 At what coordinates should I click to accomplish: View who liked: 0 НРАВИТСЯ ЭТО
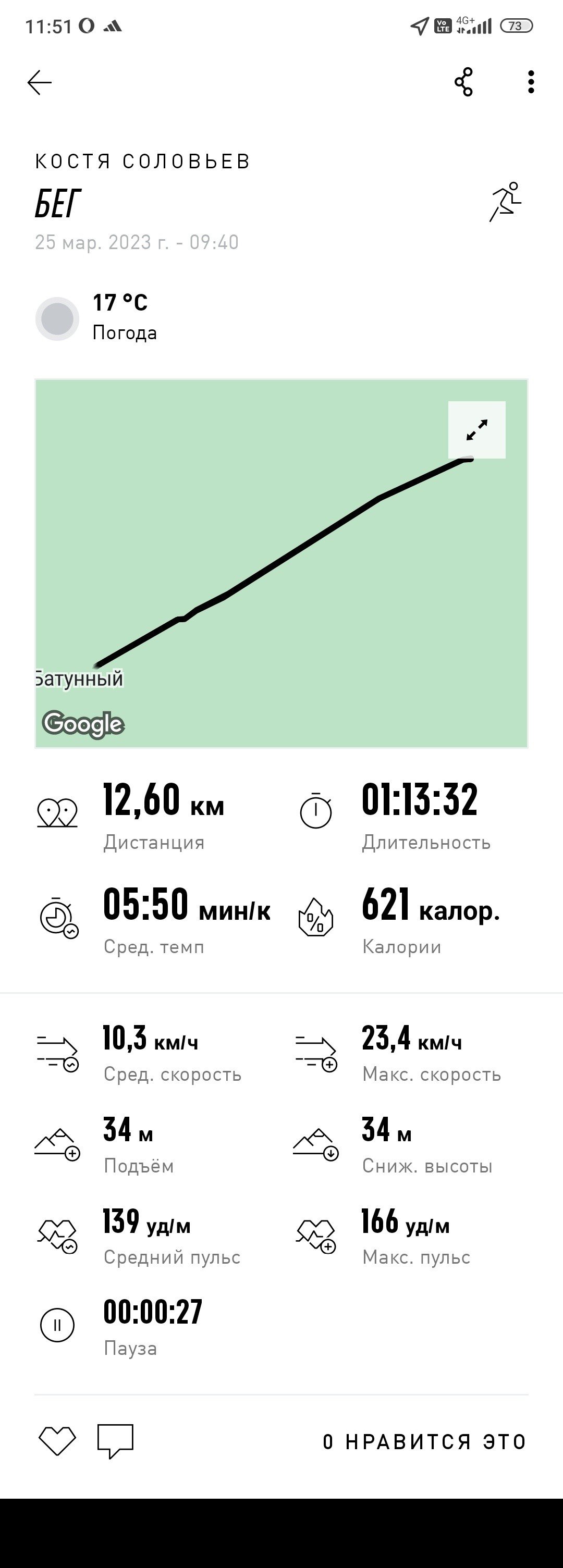click(424, 1441)
